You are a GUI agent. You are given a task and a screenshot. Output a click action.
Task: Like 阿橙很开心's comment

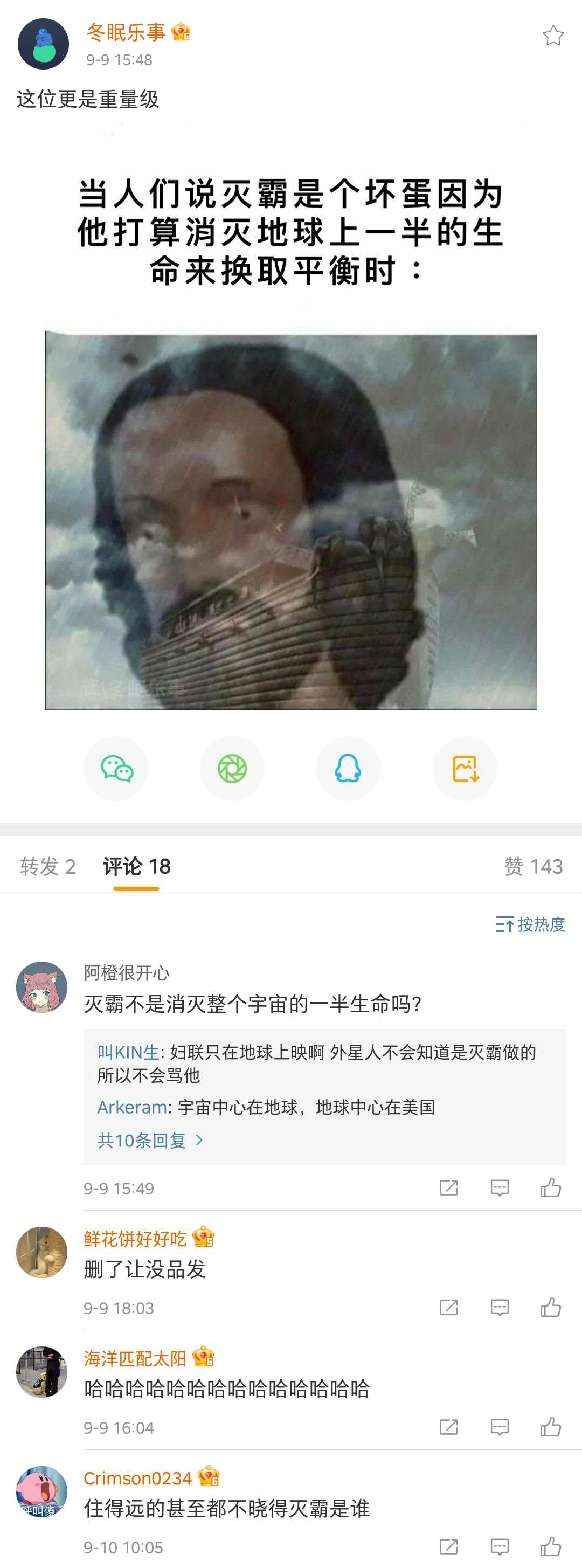point(550,1187)
